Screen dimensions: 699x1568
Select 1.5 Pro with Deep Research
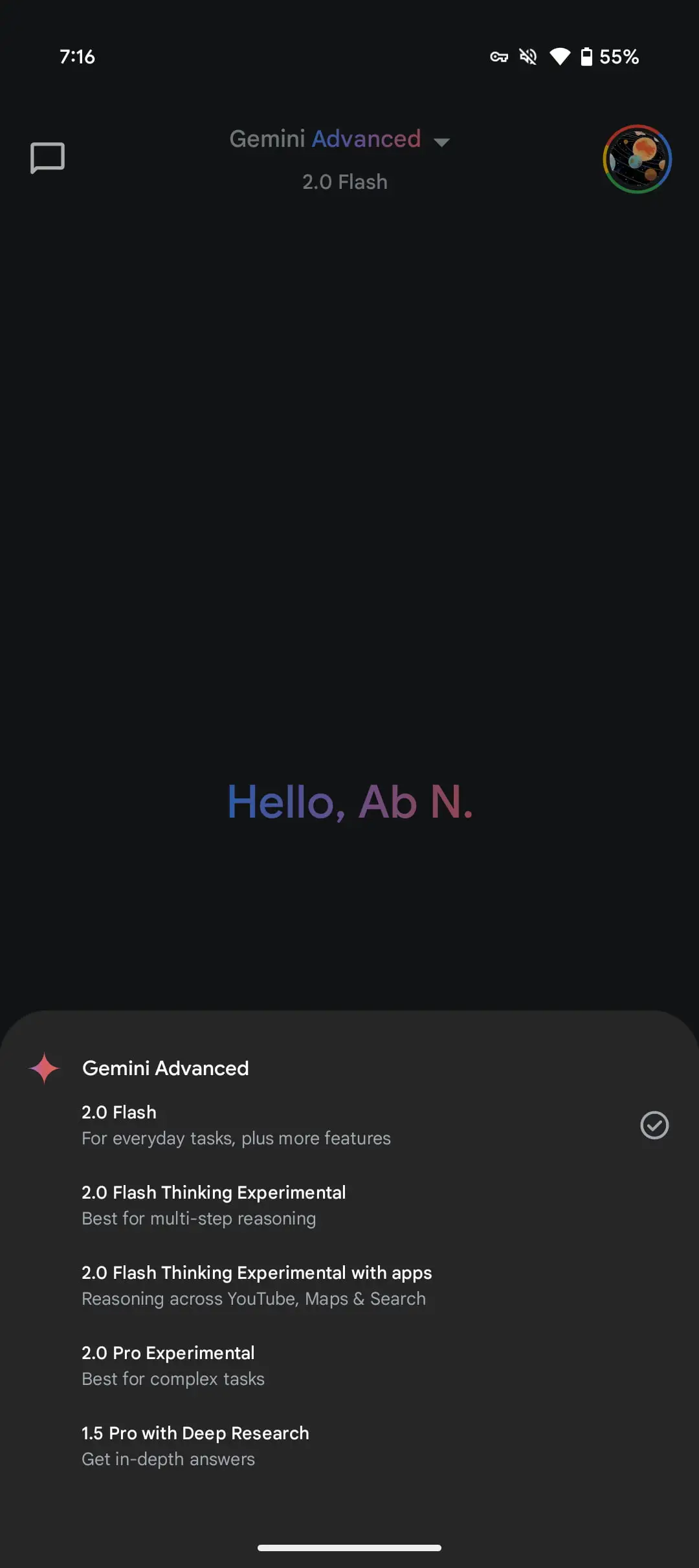point(349,1446)
